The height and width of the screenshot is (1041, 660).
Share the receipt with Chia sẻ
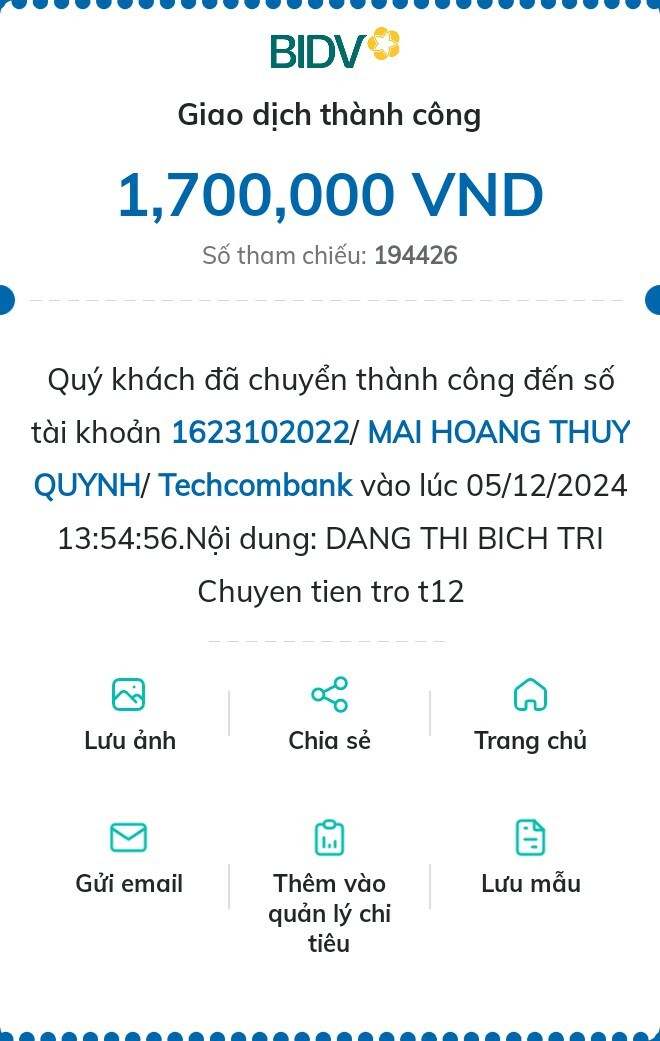tap(329, 714)
